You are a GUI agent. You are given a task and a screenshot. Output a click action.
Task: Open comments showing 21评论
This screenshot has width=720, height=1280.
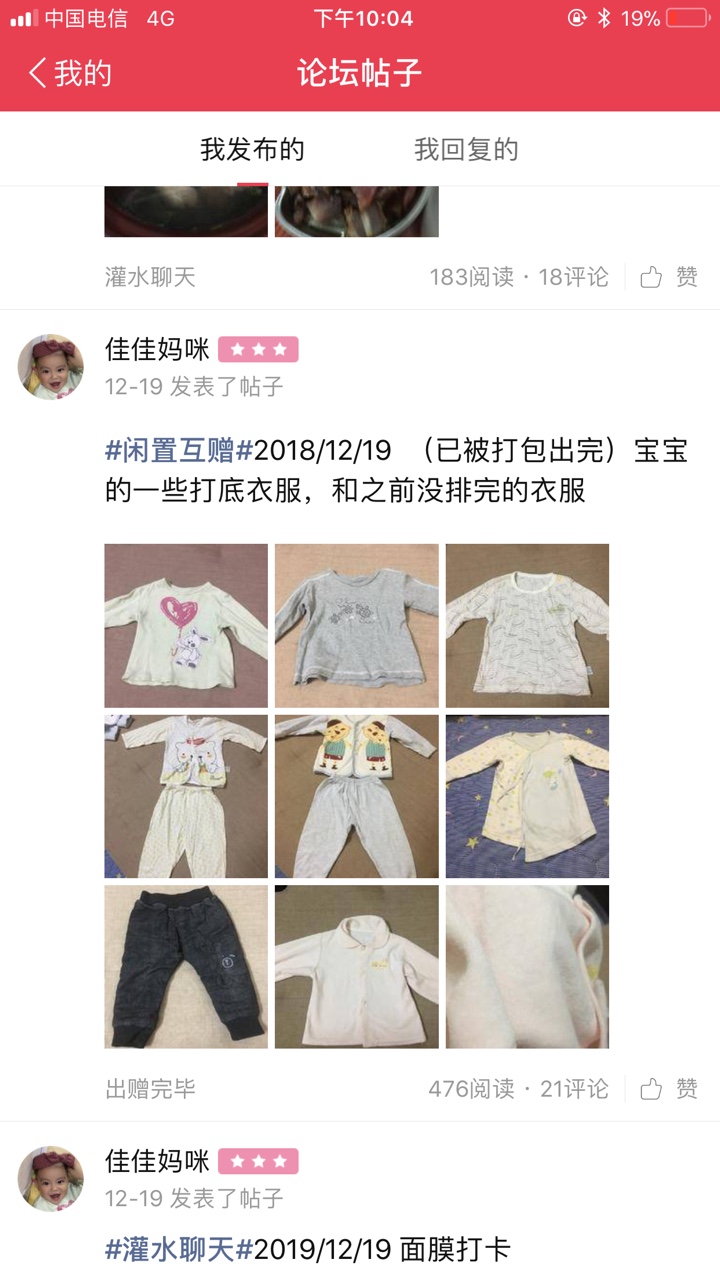click(x=574, y=1089)
